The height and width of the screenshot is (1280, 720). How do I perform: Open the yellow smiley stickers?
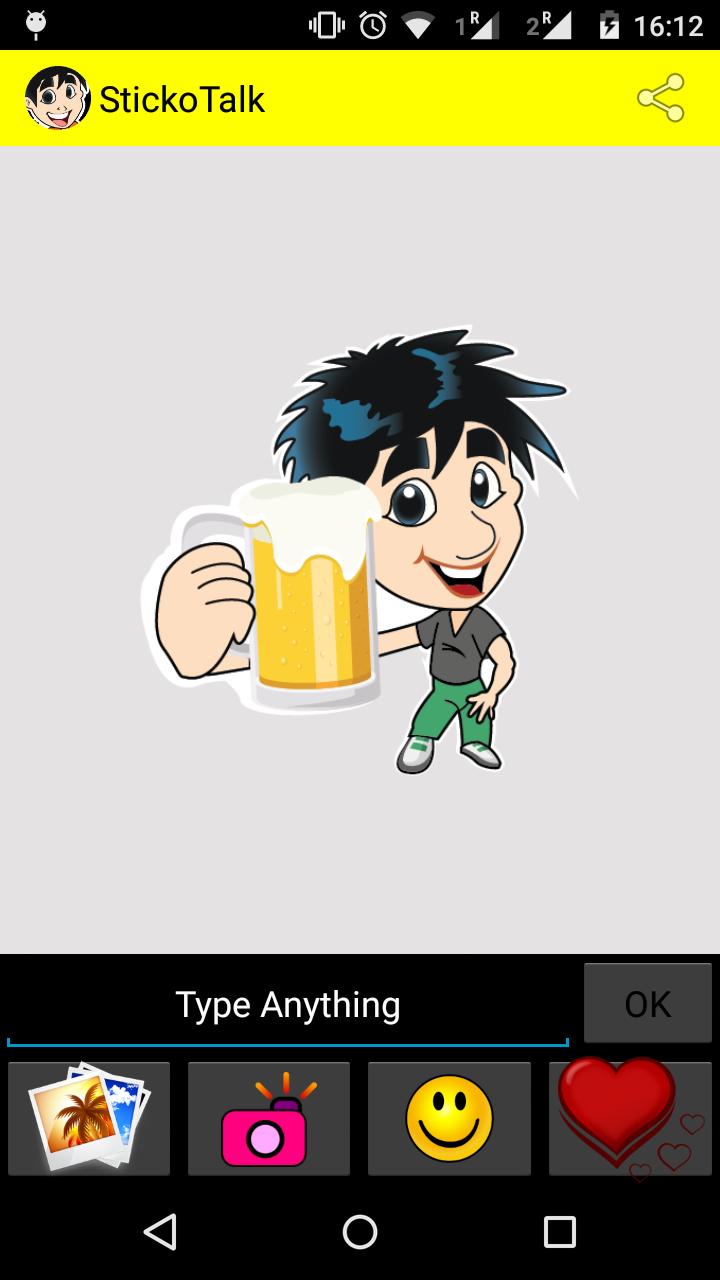click(449, 1118)
